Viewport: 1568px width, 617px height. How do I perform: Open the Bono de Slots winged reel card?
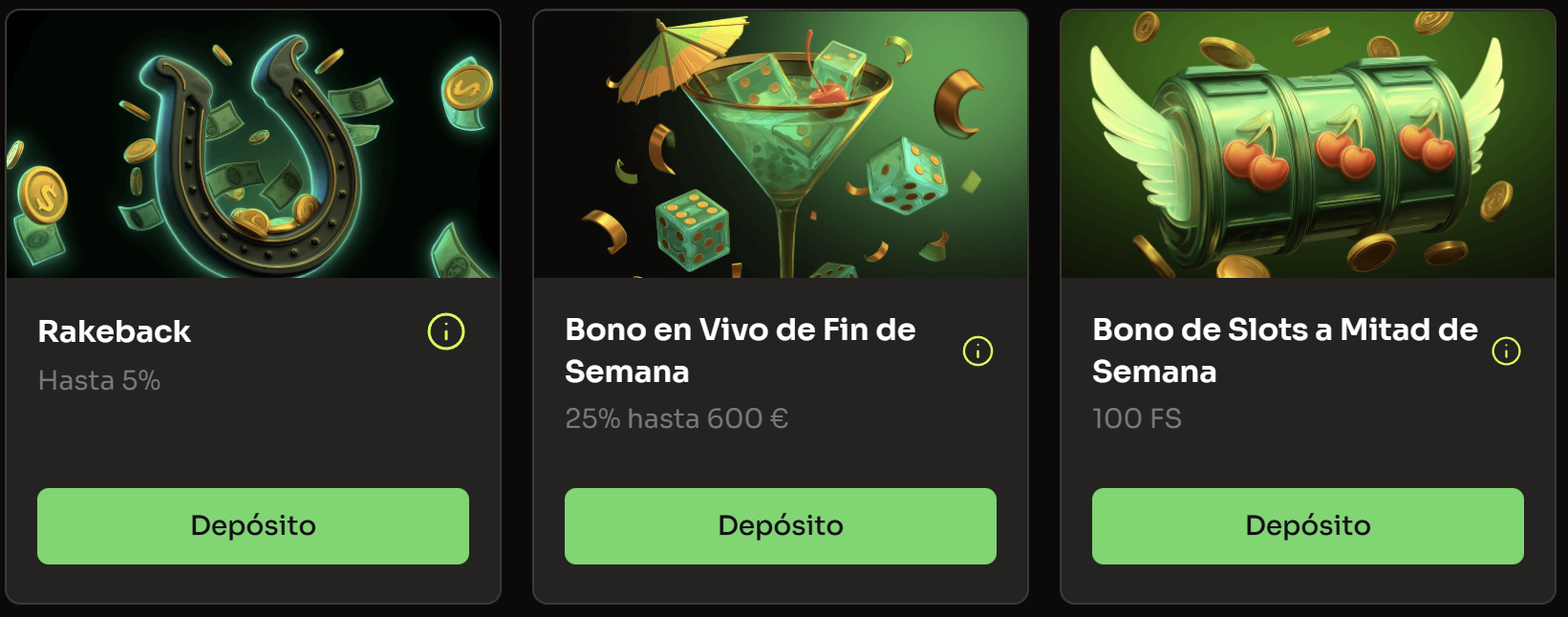[1308, 145]
